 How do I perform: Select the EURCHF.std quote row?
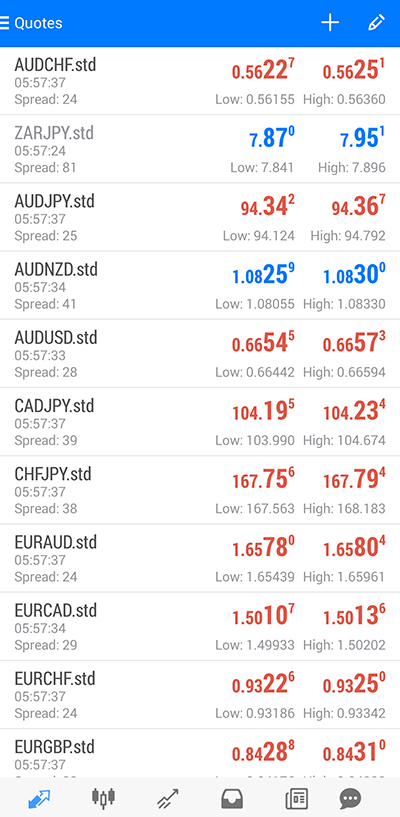point(200,695)
